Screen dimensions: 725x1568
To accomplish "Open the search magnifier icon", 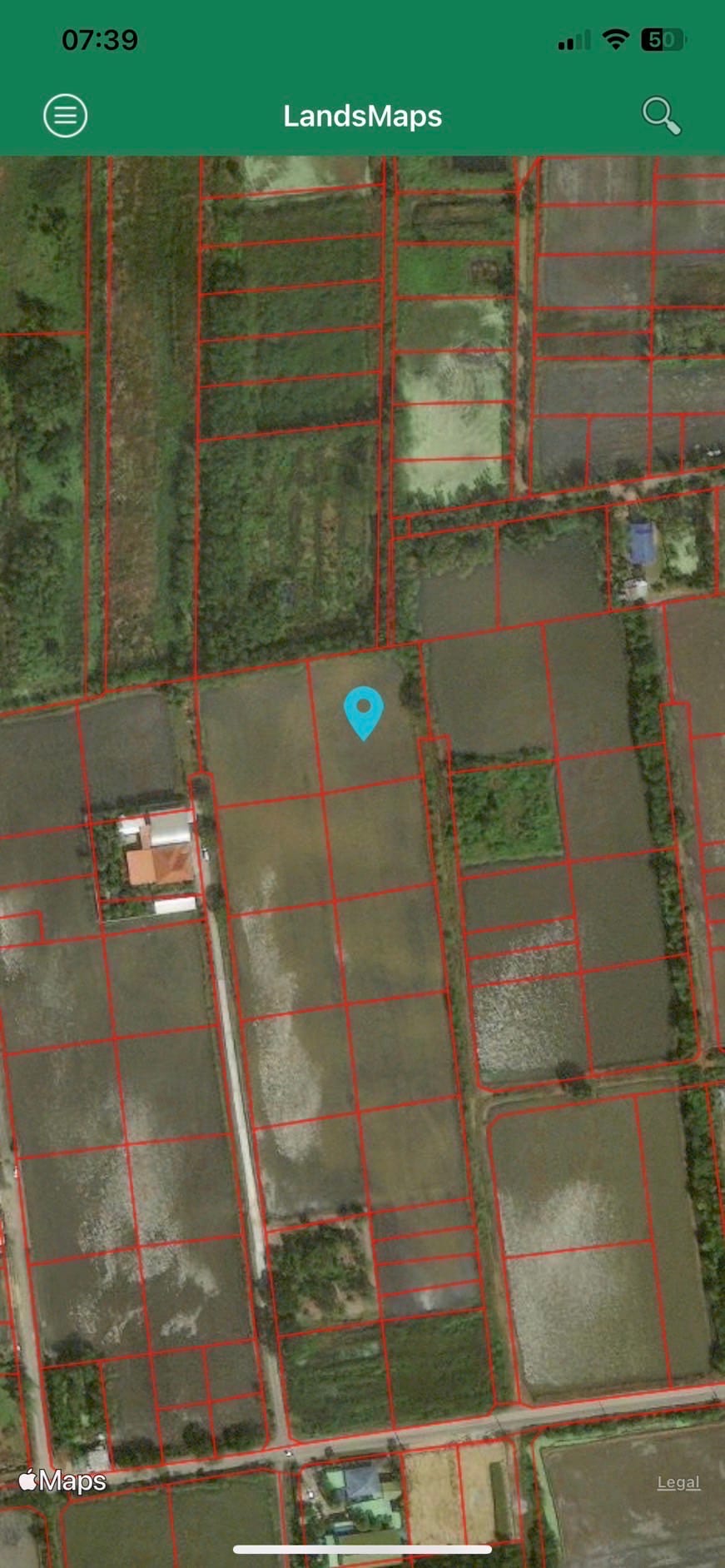I will pos(662,116).
